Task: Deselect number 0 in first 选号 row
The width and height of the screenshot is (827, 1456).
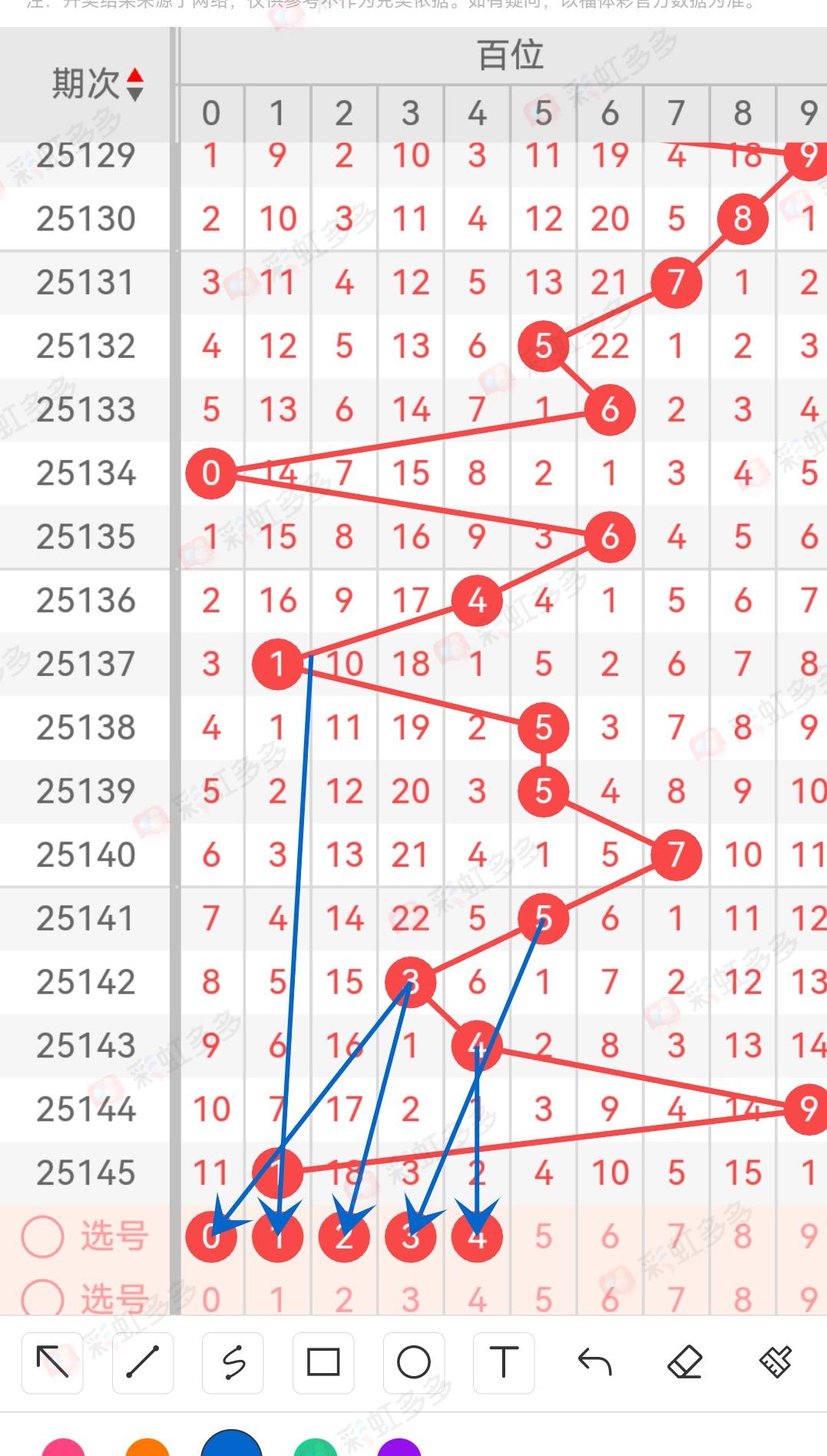Action: pyautogui.click(x=211, y=1237)
